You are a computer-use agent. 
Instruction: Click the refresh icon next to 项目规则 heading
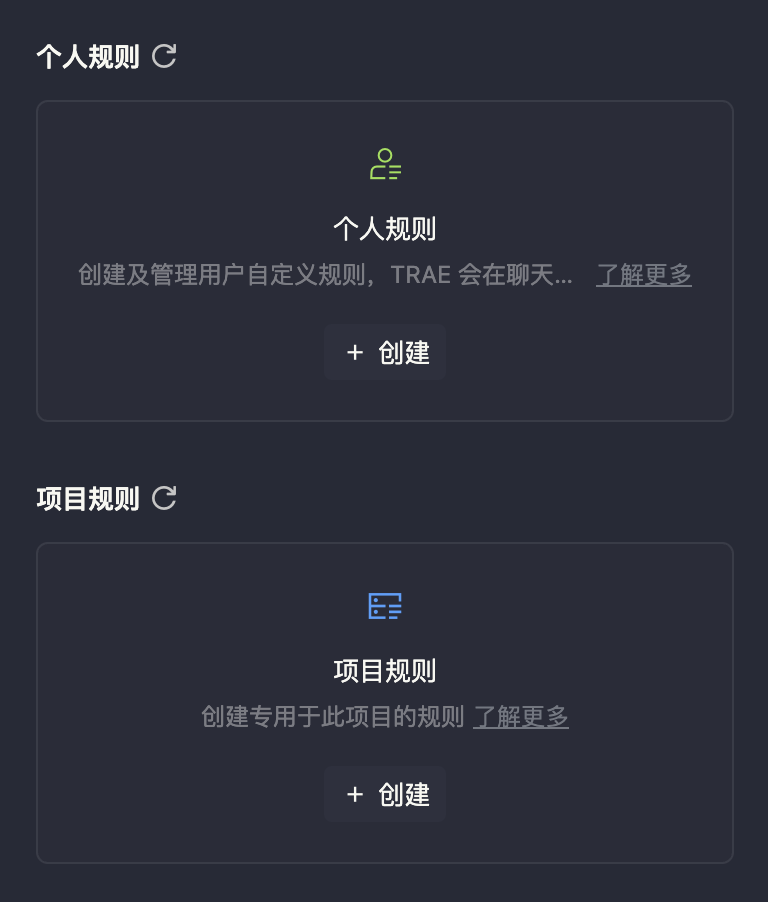click(x=163, y=499)
